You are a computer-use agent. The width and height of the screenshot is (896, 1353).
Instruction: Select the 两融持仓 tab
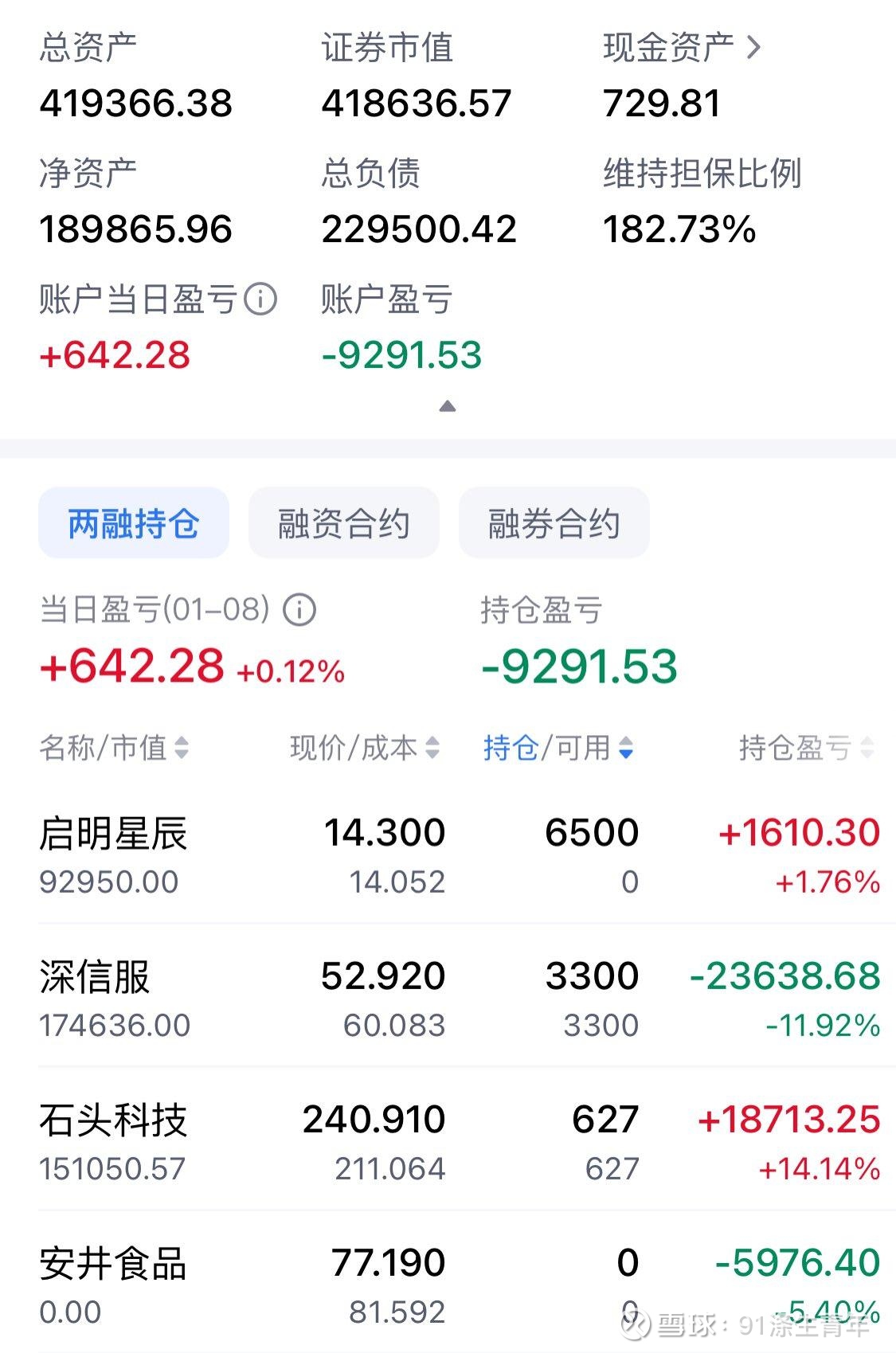point(133,522)
